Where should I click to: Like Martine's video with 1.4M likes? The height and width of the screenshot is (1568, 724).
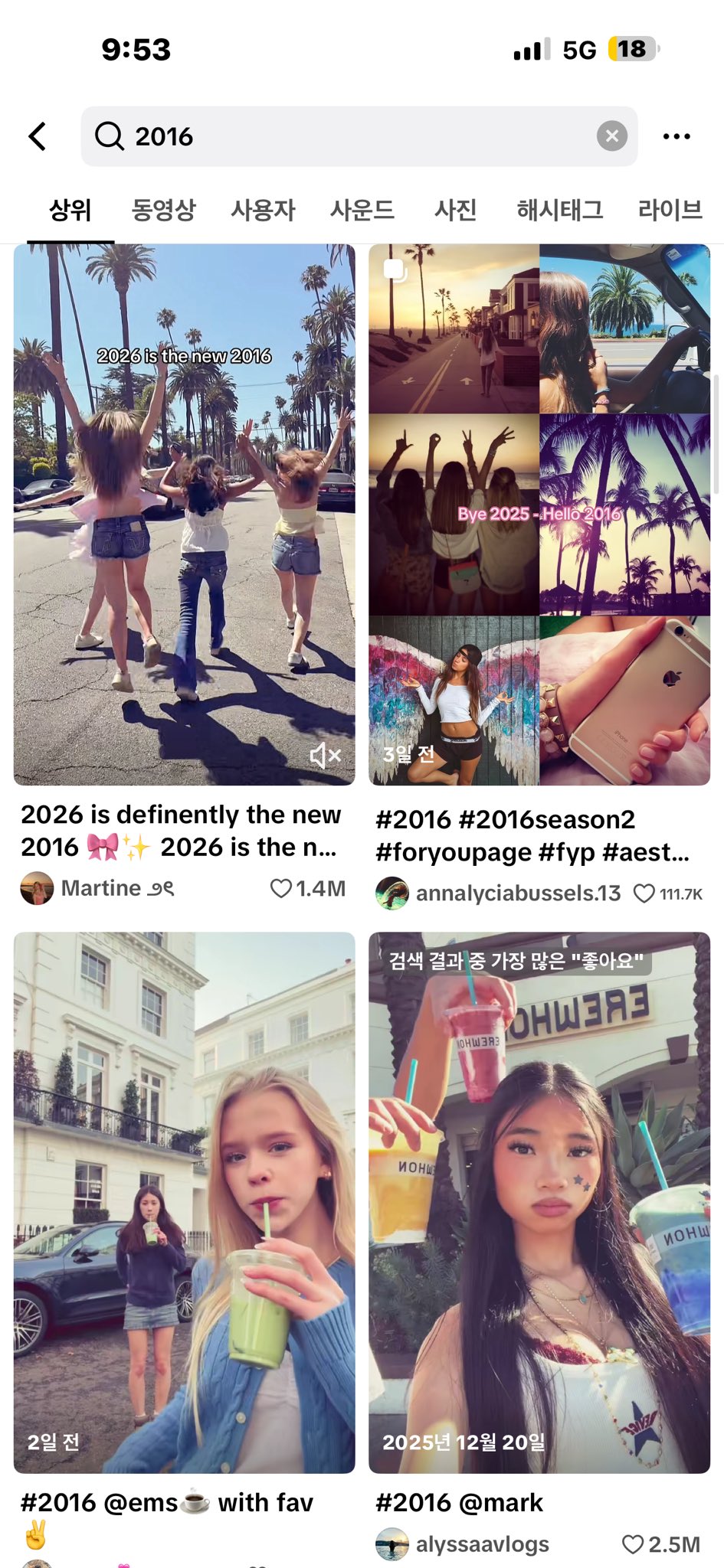tap(281, 888)
